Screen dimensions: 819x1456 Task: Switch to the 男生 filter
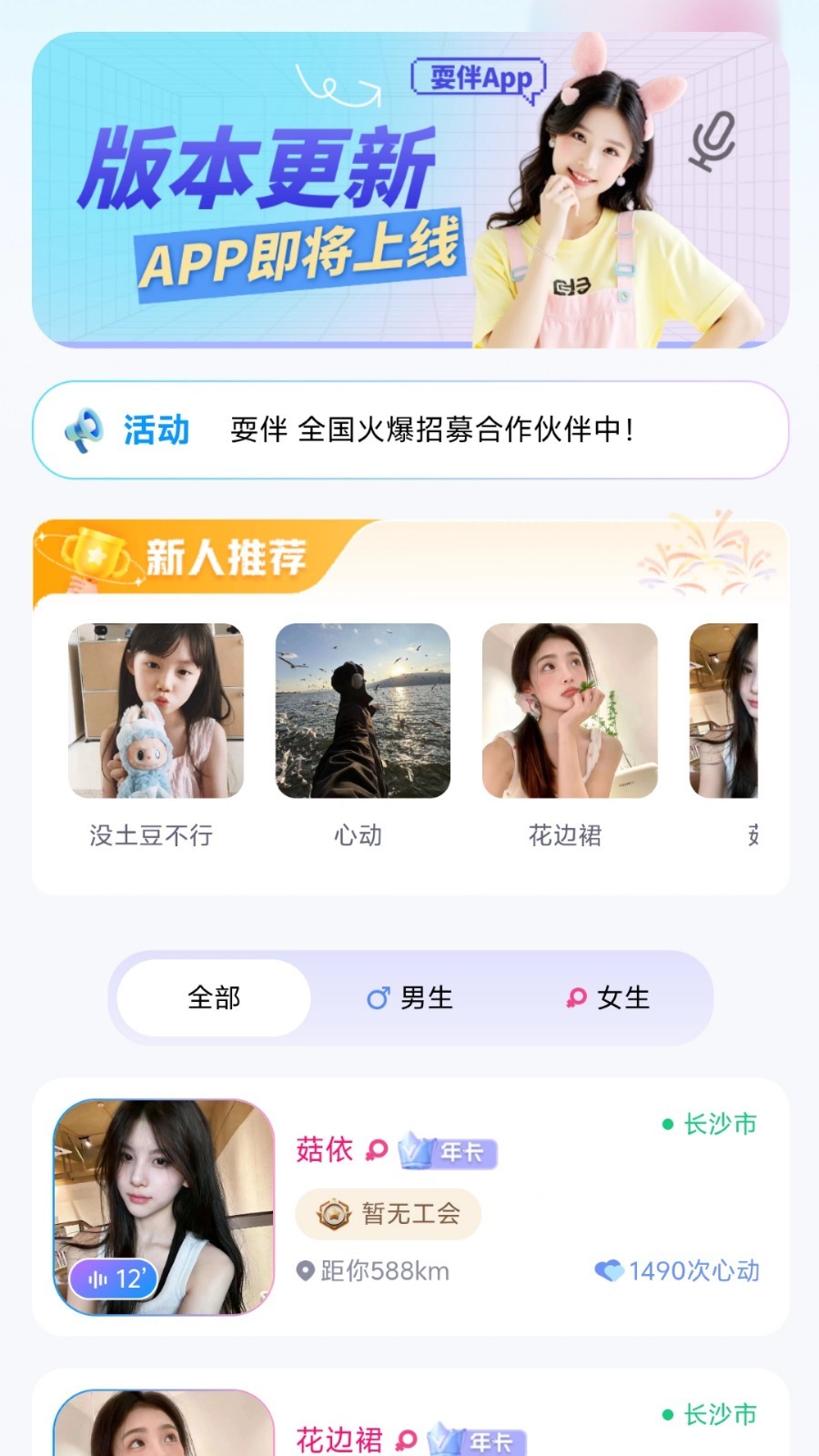coord(409,997)
